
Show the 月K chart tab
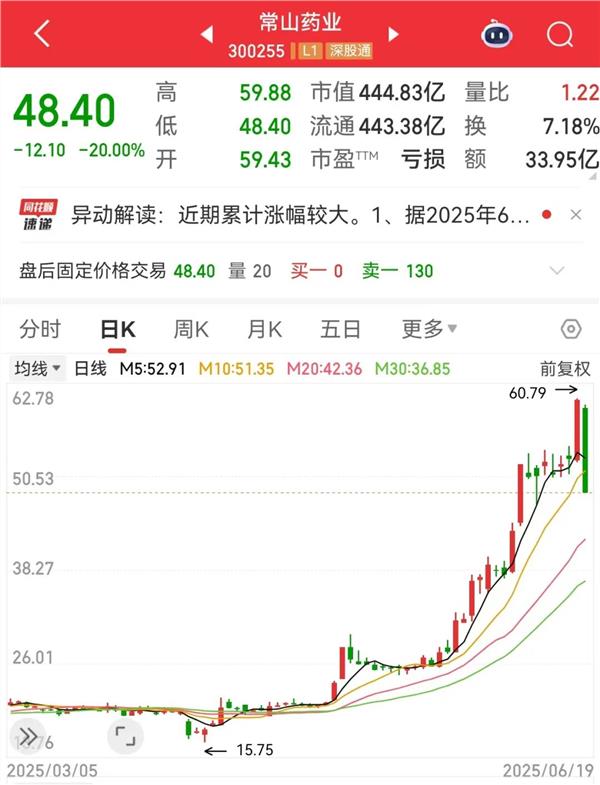(x=265, y=329)
